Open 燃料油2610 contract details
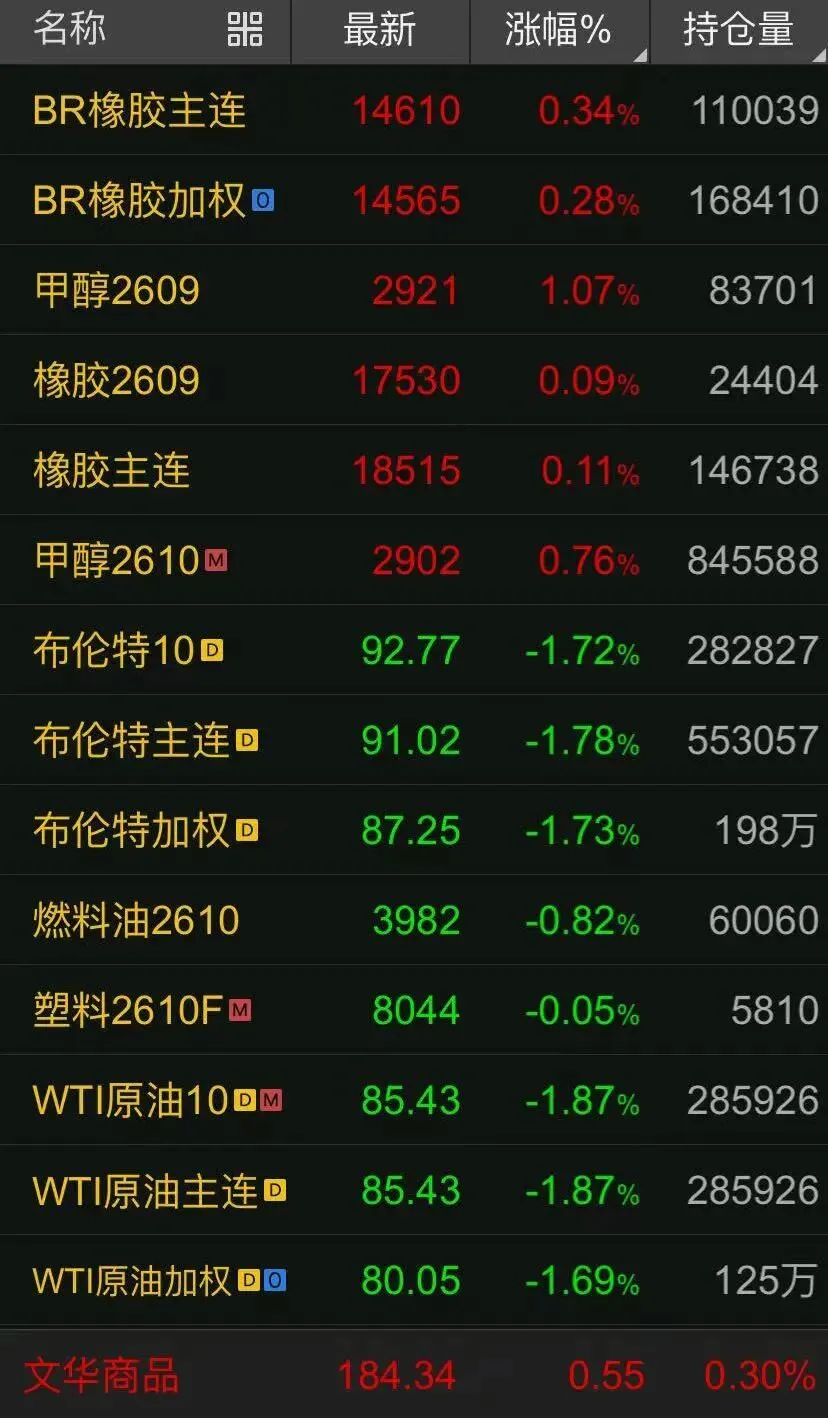 coord(414,920)
